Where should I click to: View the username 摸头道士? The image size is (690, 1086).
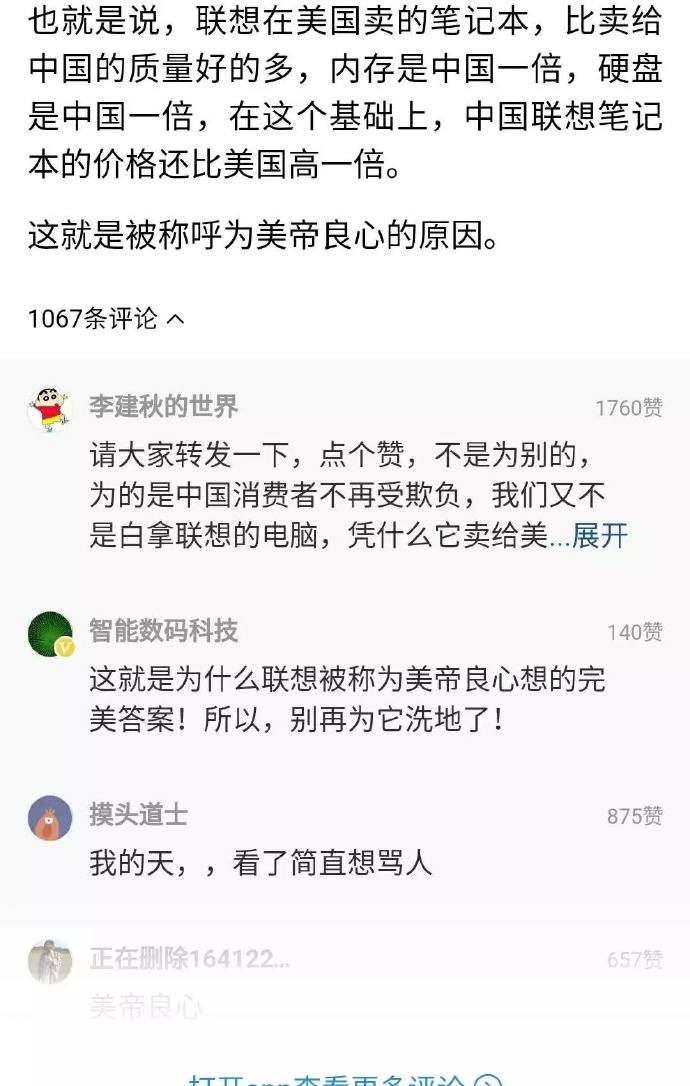138,814
